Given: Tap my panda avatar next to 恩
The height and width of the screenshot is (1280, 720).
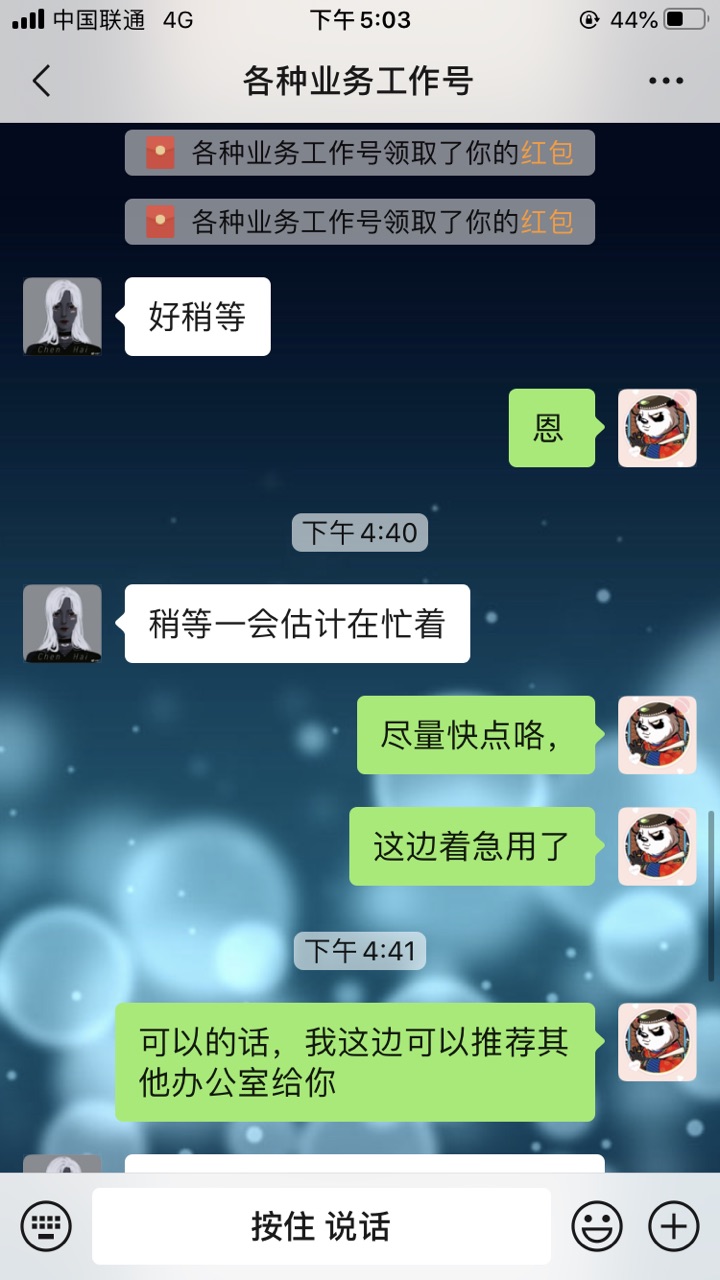Looking at the screenshot, I should [657, 428].
